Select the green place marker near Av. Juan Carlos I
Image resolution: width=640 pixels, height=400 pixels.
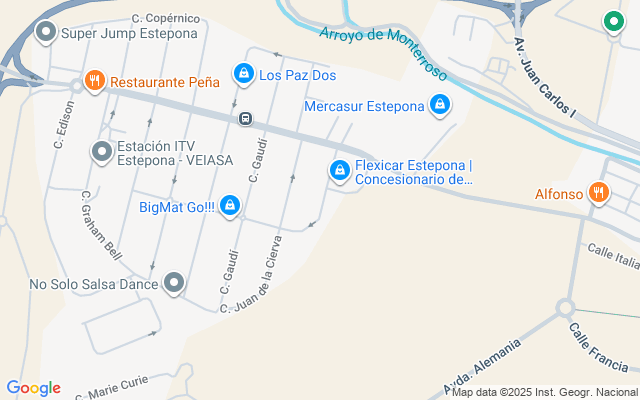(612, 20)
